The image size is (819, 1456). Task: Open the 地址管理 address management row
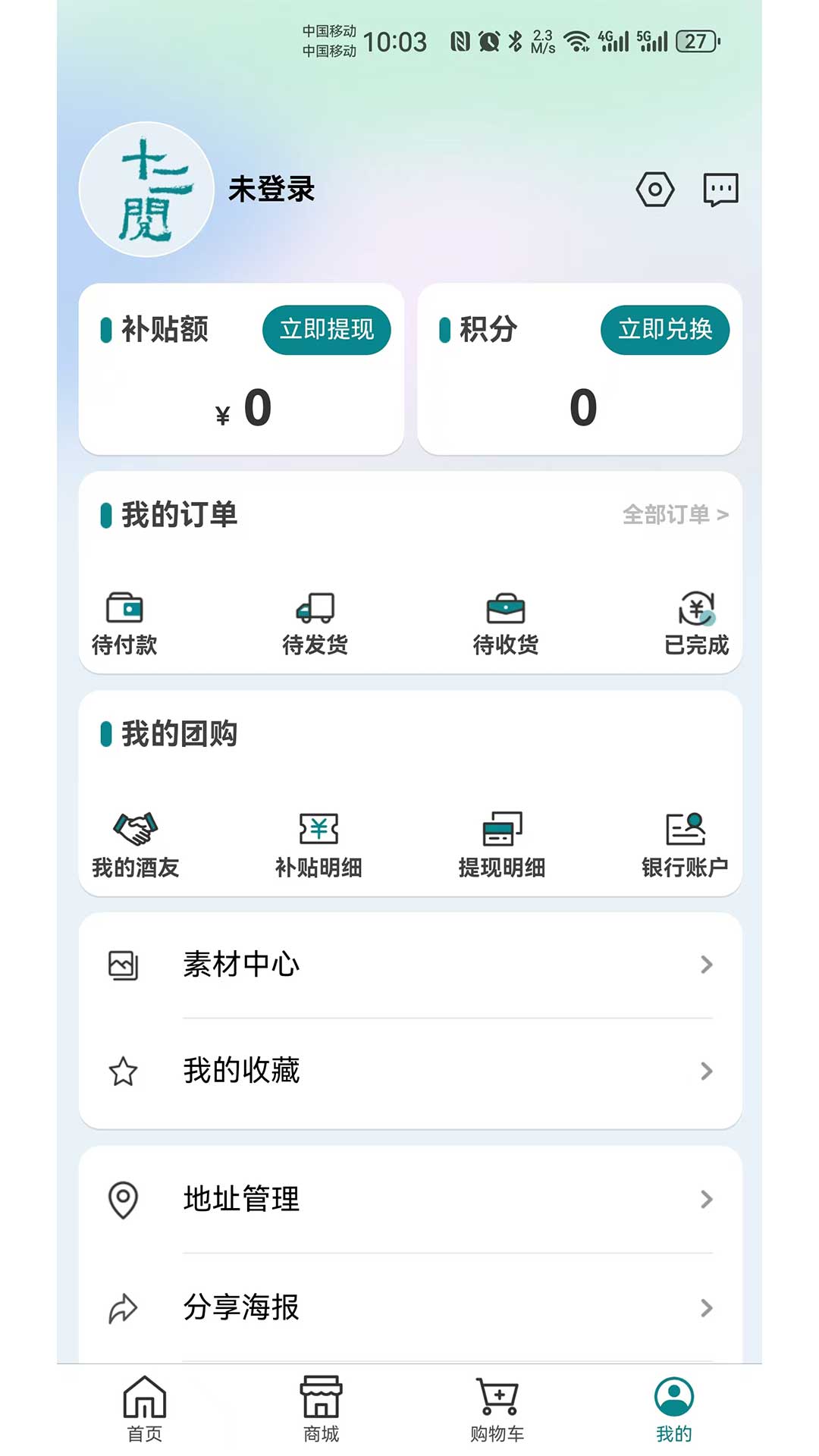pyautogui.click(x=409, y=1200)
